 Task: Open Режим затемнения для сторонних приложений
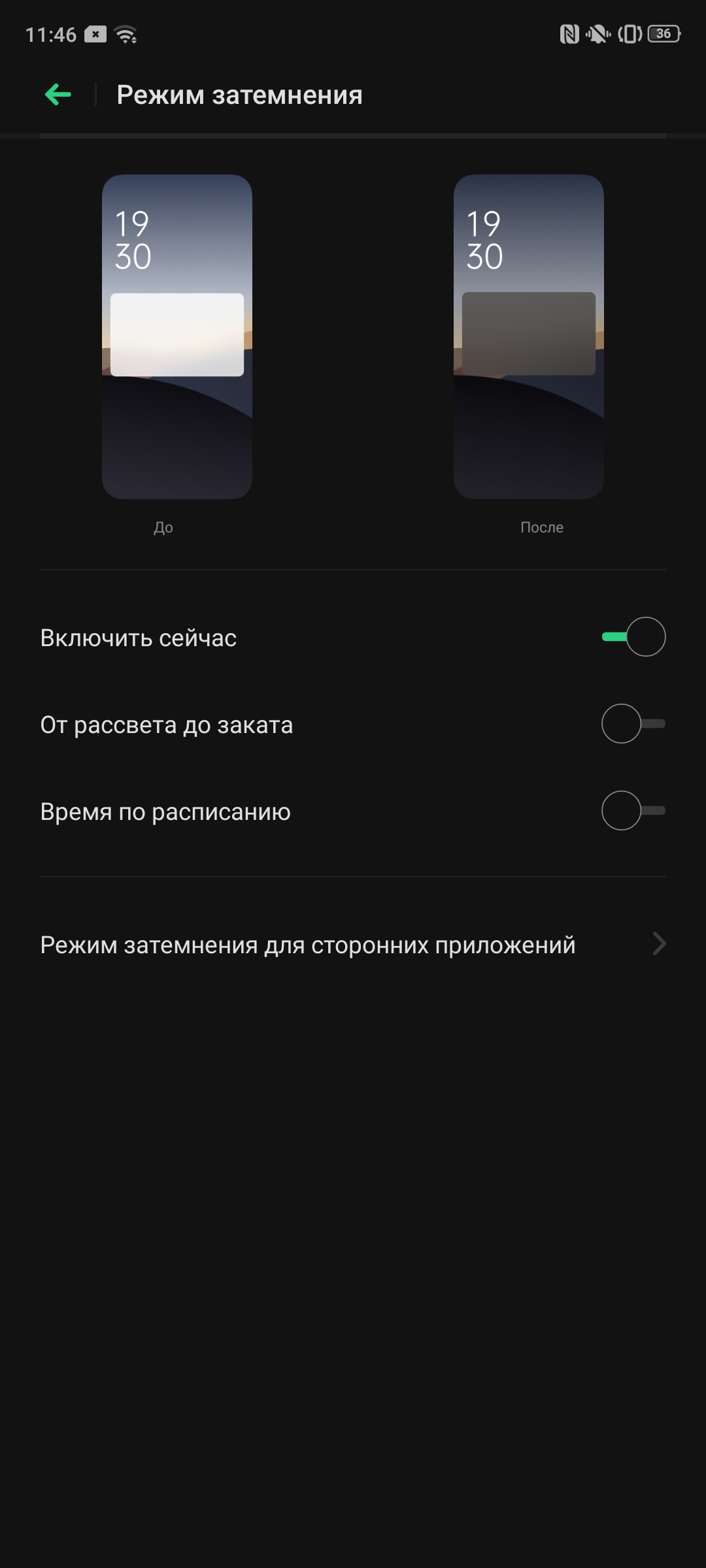(353, 945)
